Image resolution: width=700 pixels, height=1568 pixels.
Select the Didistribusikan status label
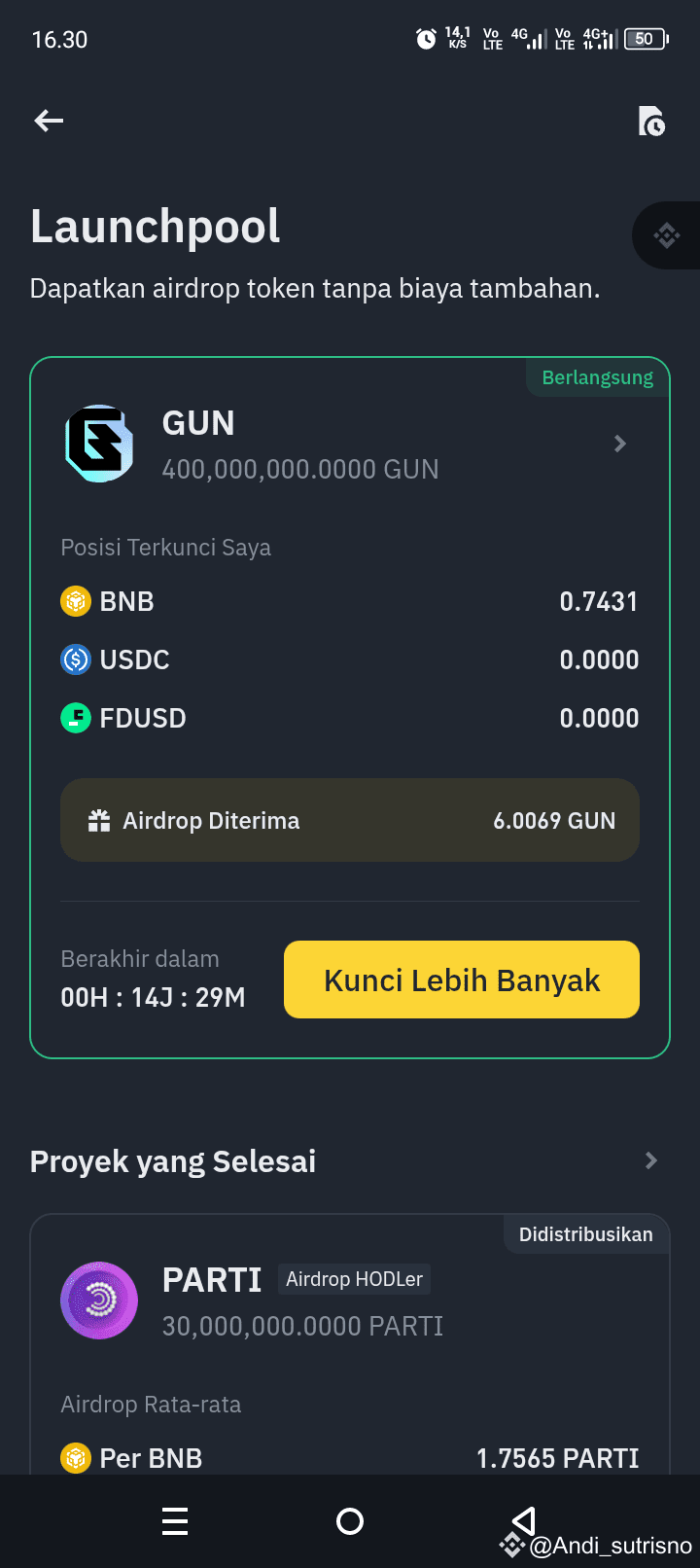pyautogui.click(x=585, y=1233)
